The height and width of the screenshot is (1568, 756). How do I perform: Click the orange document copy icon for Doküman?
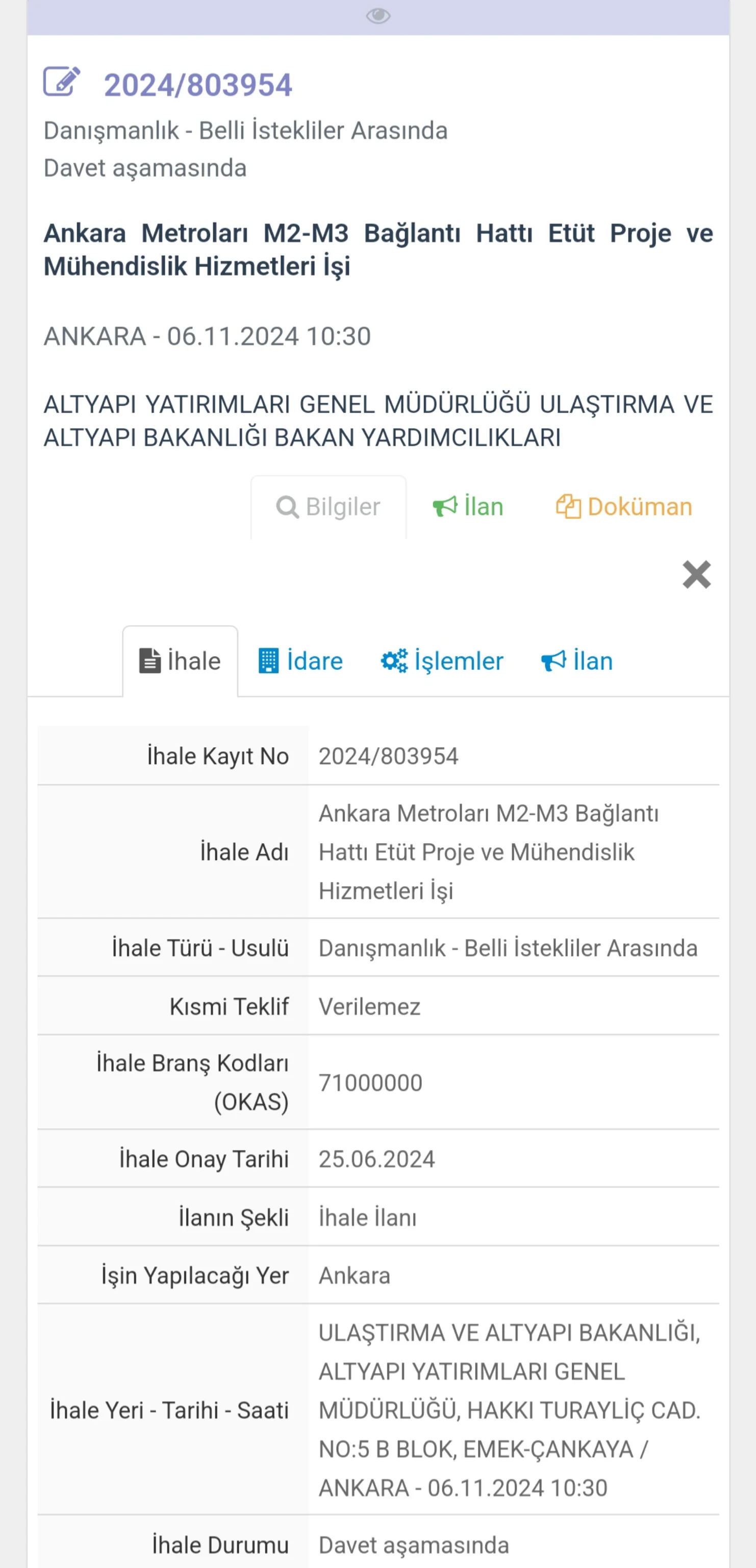pos(569,505)
